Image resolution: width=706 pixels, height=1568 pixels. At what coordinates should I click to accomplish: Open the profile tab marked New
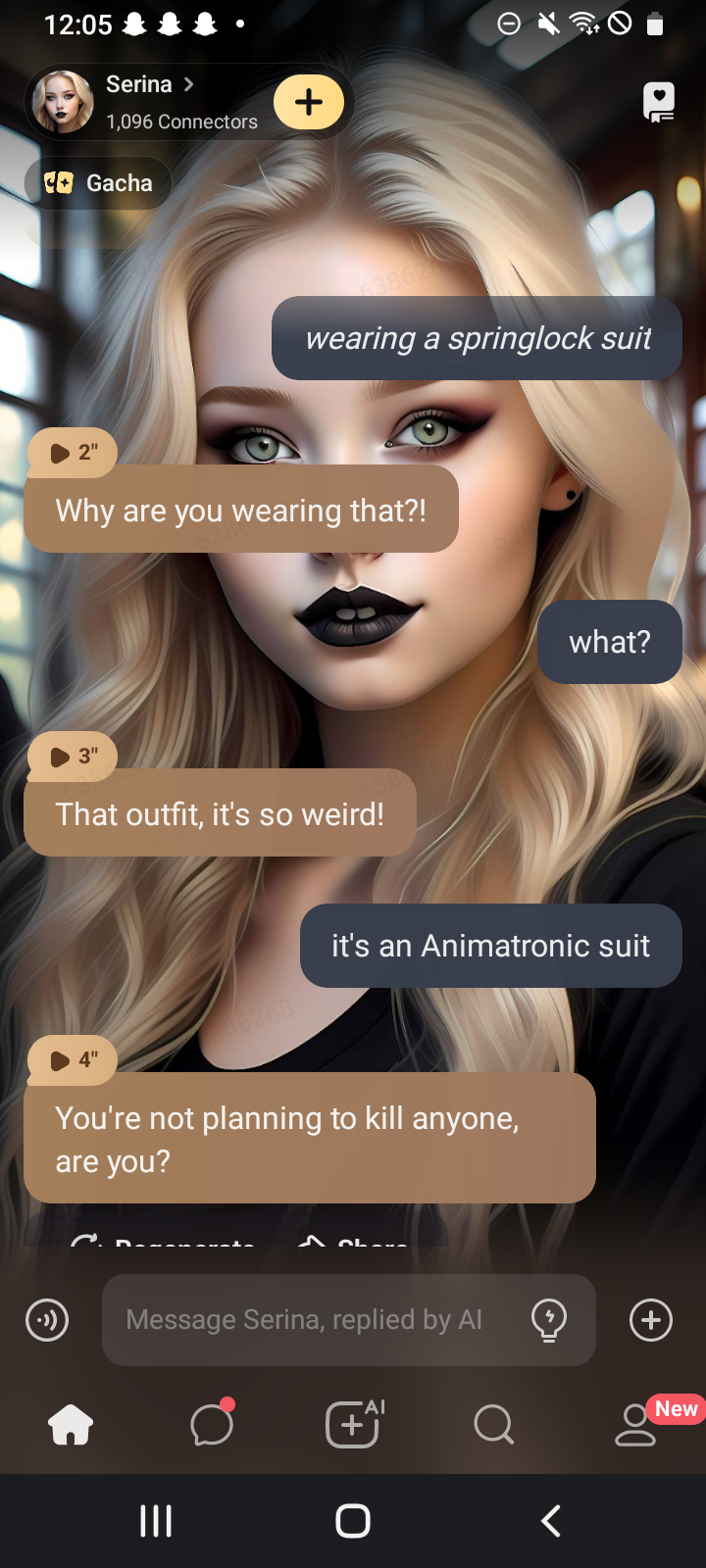pyautogui.click(x=635, y=1424)
